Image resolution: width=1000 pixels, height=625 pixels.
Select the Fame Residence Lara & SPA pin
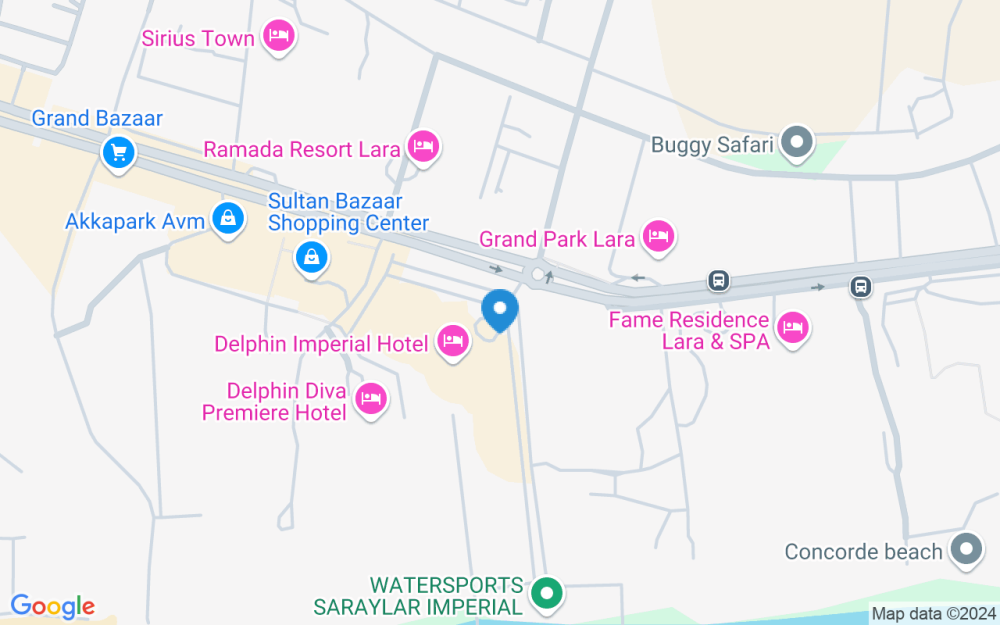793,327
